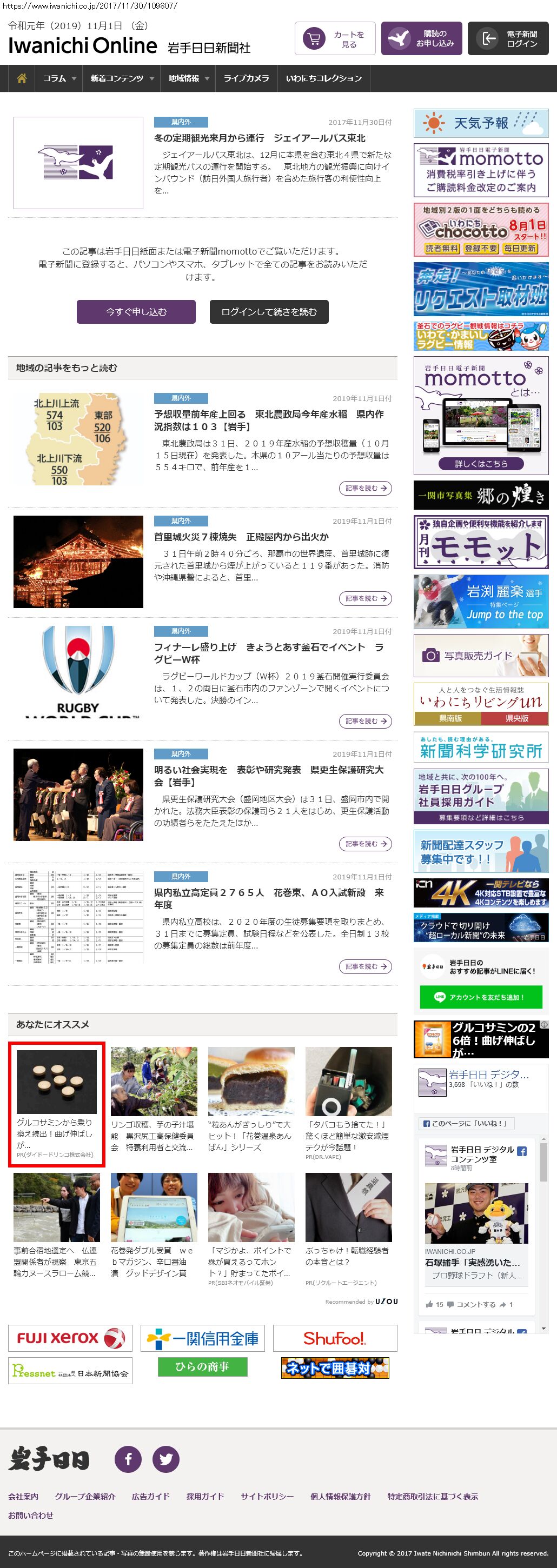
Task: Expand the 新着コンテンツ menu
Action: pos(122,78)
